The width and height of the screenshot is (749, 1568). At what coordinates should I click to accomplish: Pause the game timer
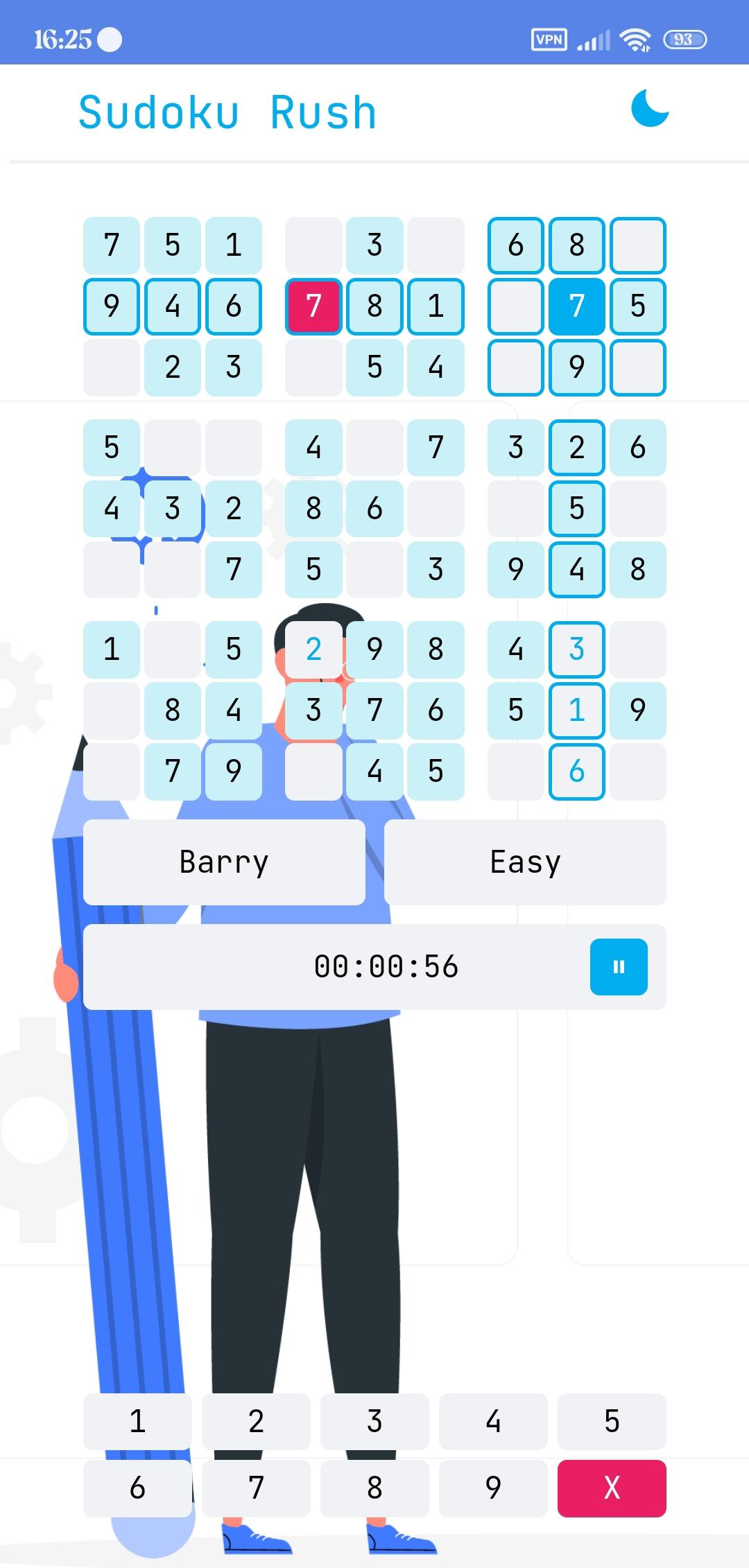click(618, 966)
